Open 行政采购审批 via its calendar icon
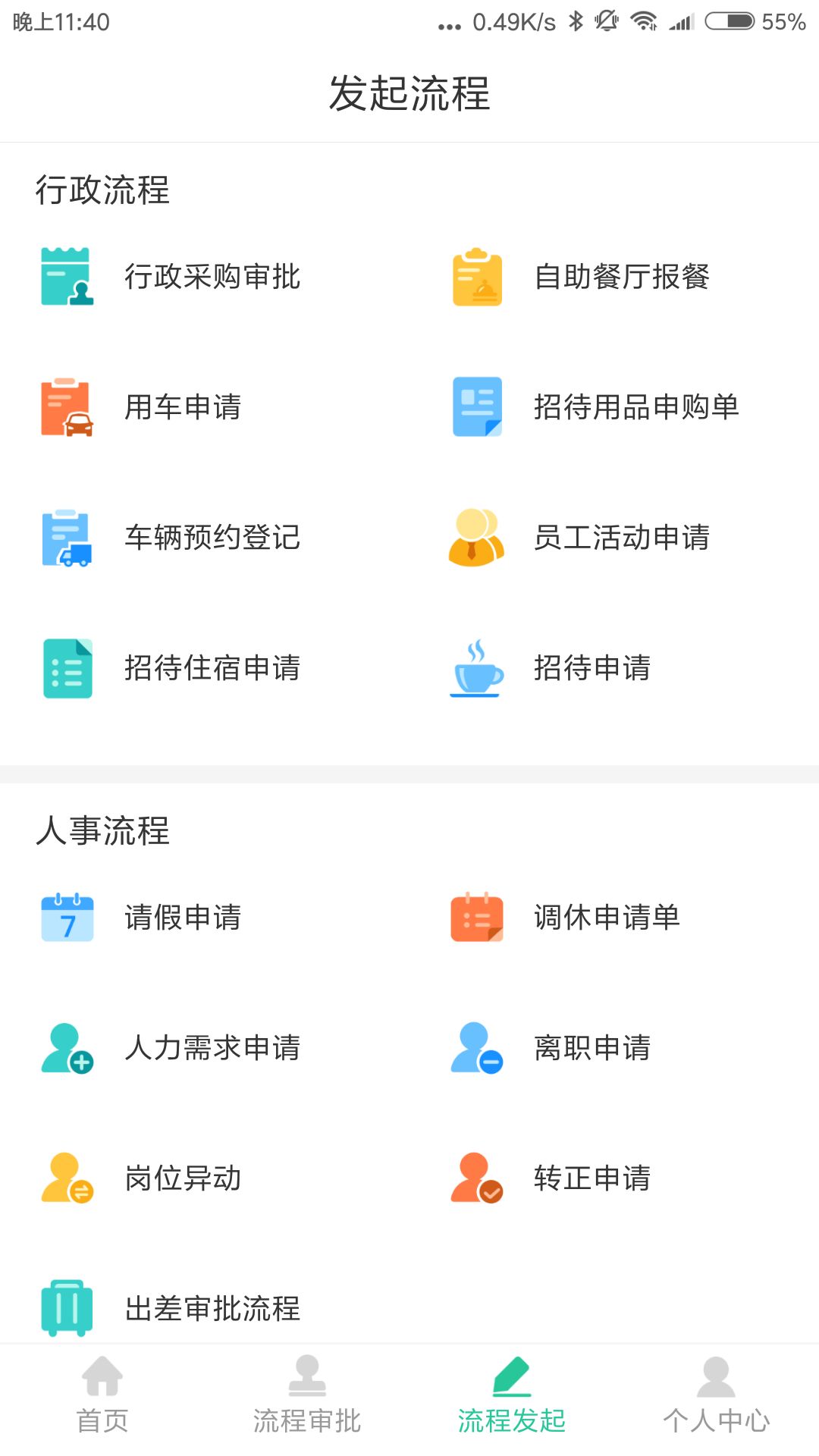Screen dimensions: 819x1456 point(67,278)
